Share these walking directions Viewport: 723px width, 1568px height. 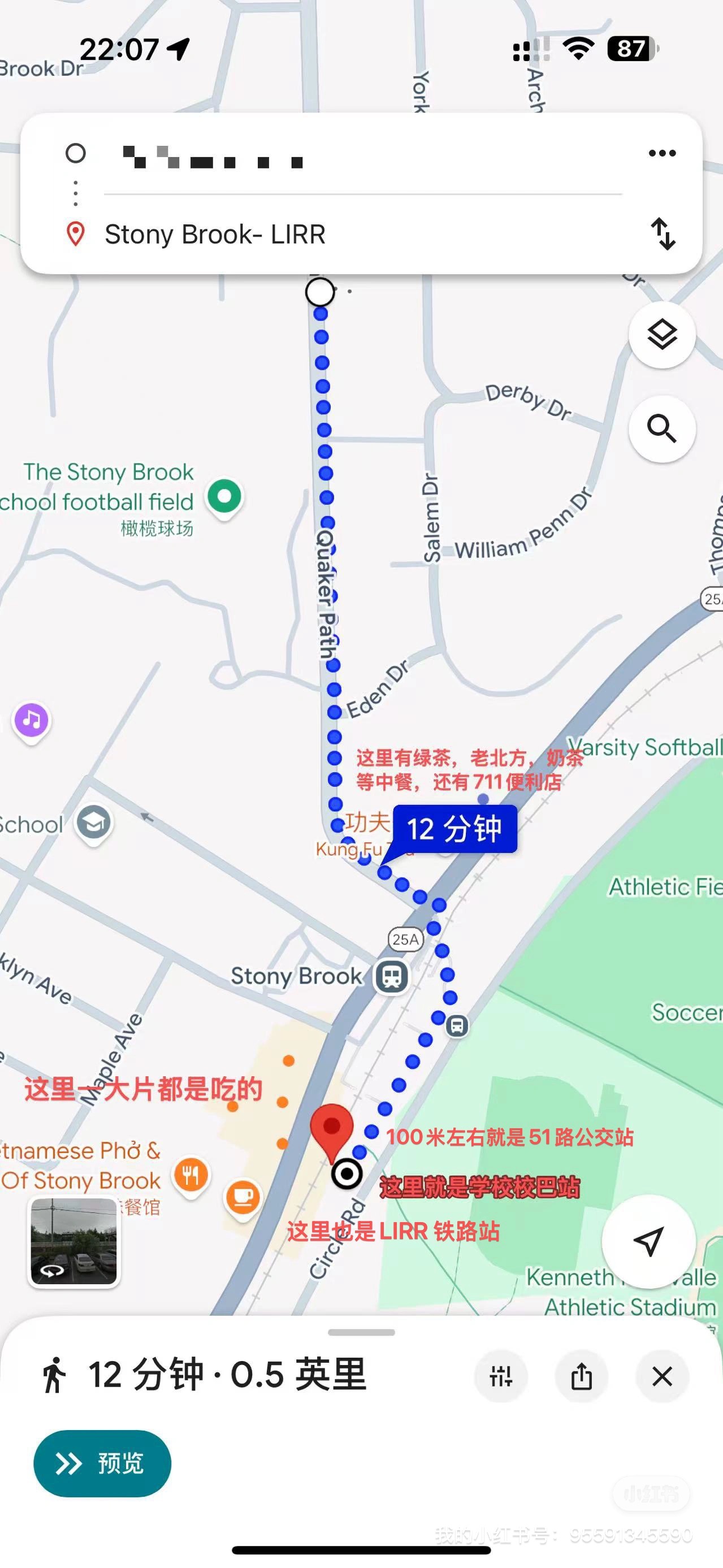[x=582, y=1376]
